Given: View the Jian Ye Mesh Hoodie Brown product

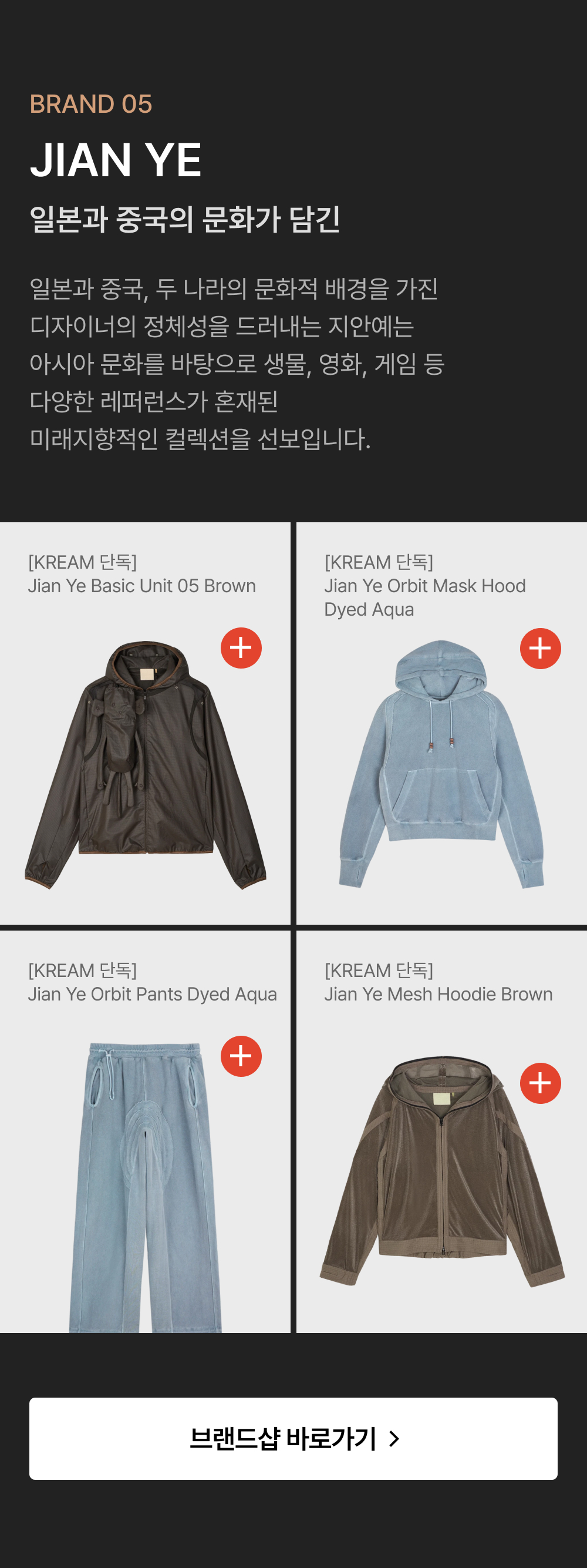Looking at the screenshot, I should pos(441,1131).
